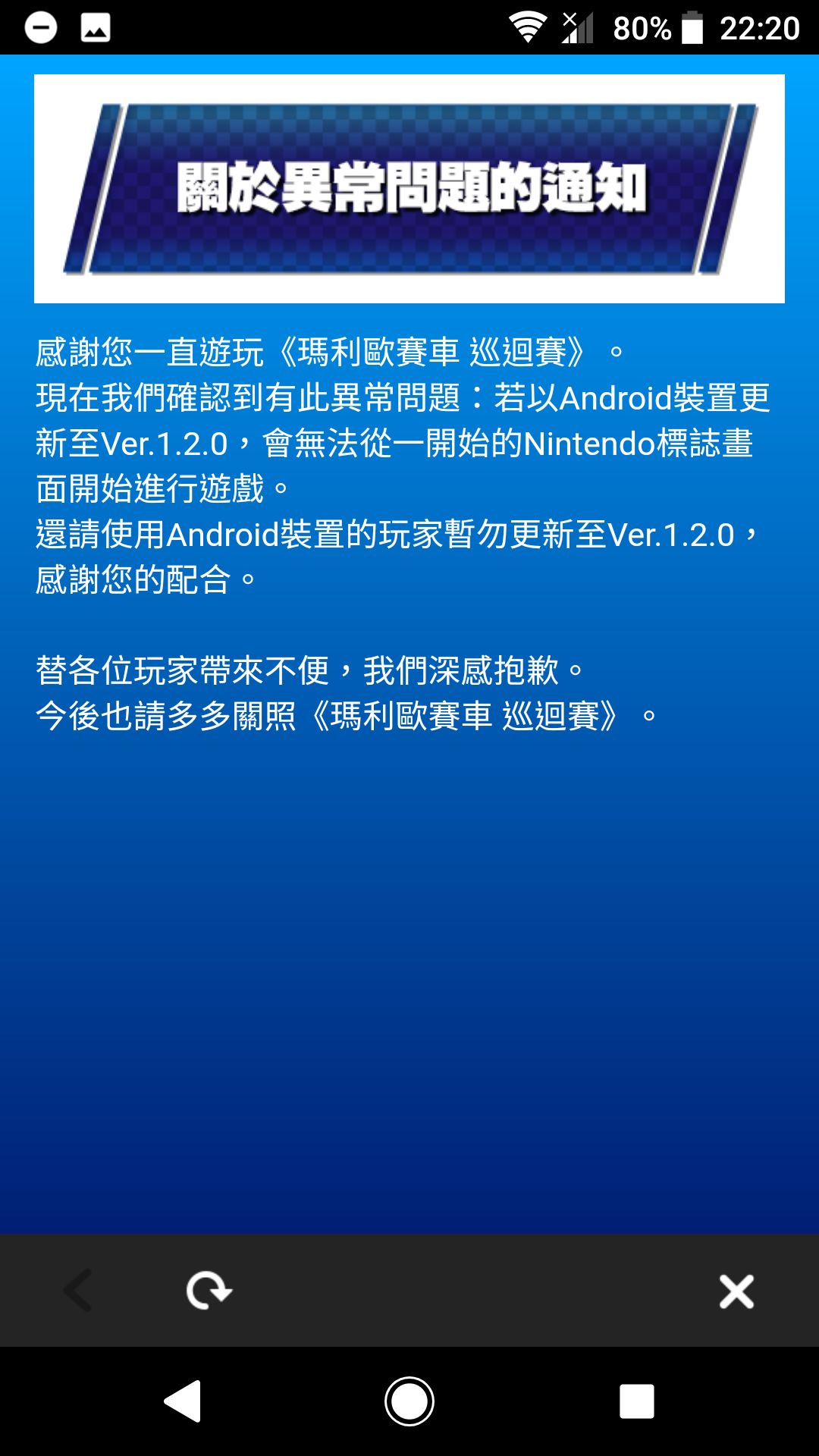Go to the Android home screen
The width and height of the screenshot is (819, 1456).
tap(409, 1401)
